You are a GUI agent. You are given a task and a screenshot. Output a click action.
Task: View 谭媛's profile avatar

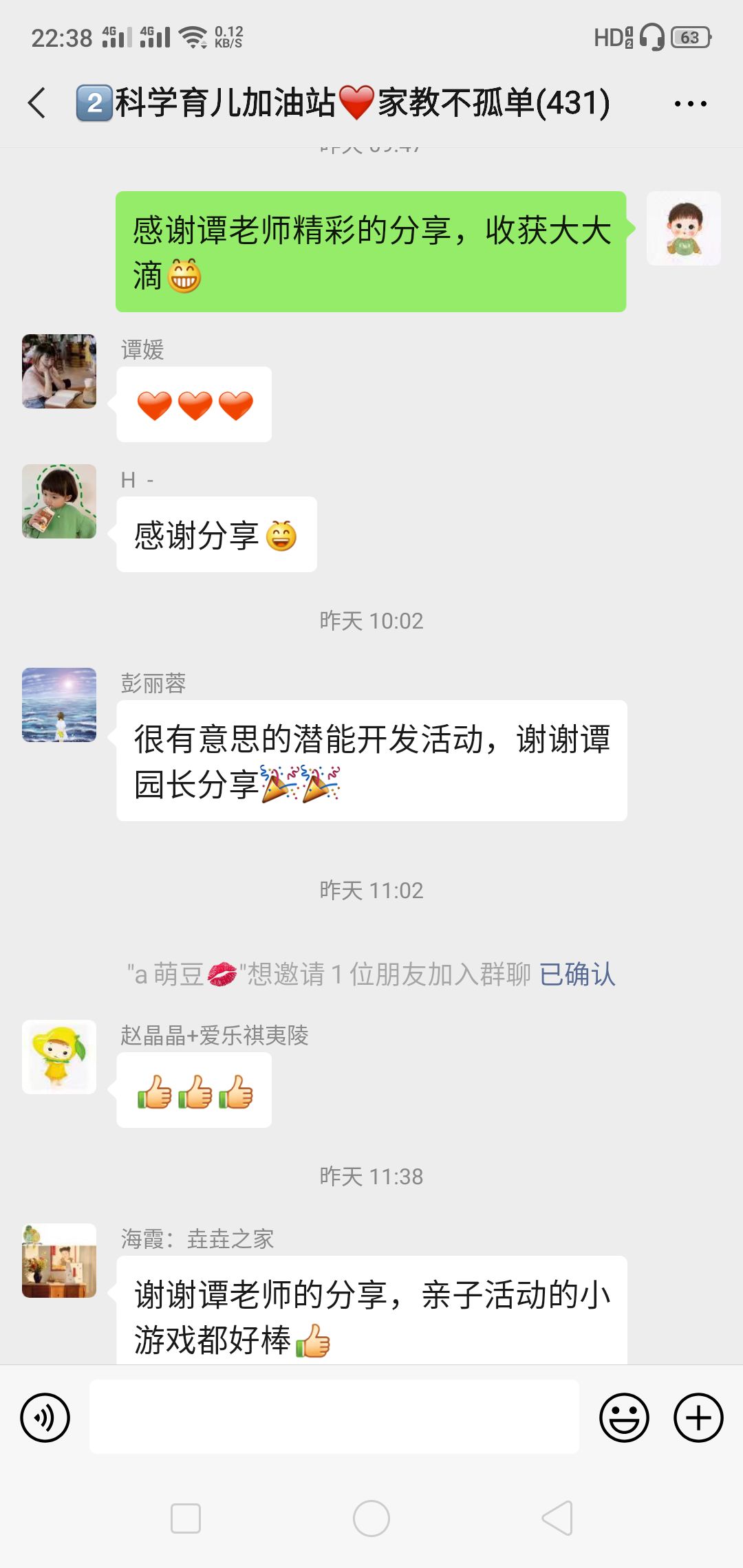tap(59, 371)
